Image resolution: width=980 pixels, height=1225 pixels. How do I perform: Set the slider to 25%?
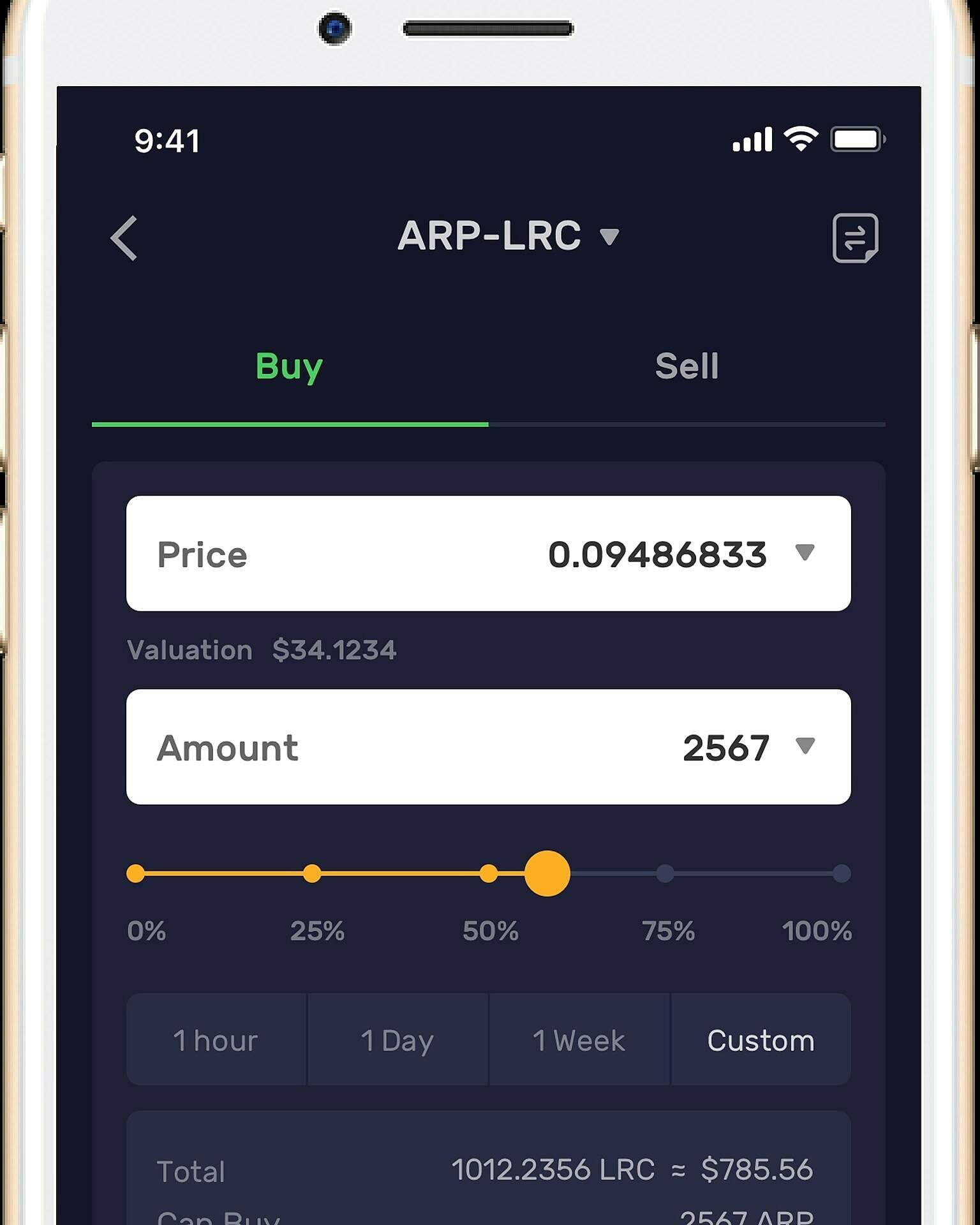pyautogui.click(x=312, y=873)
